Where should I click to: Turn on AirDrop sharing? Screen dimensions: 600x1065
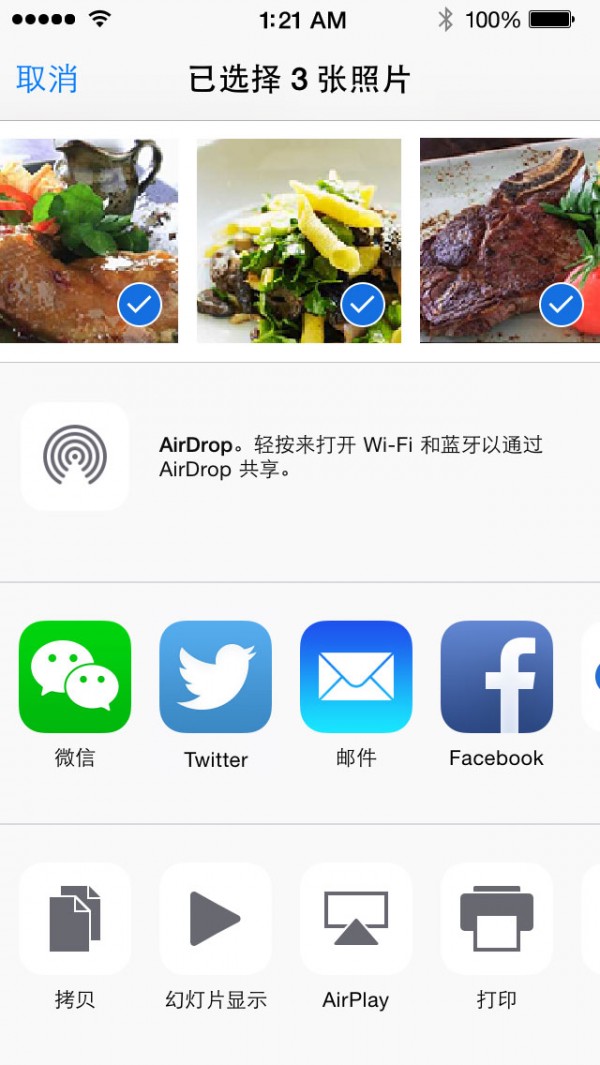point(75,457)
